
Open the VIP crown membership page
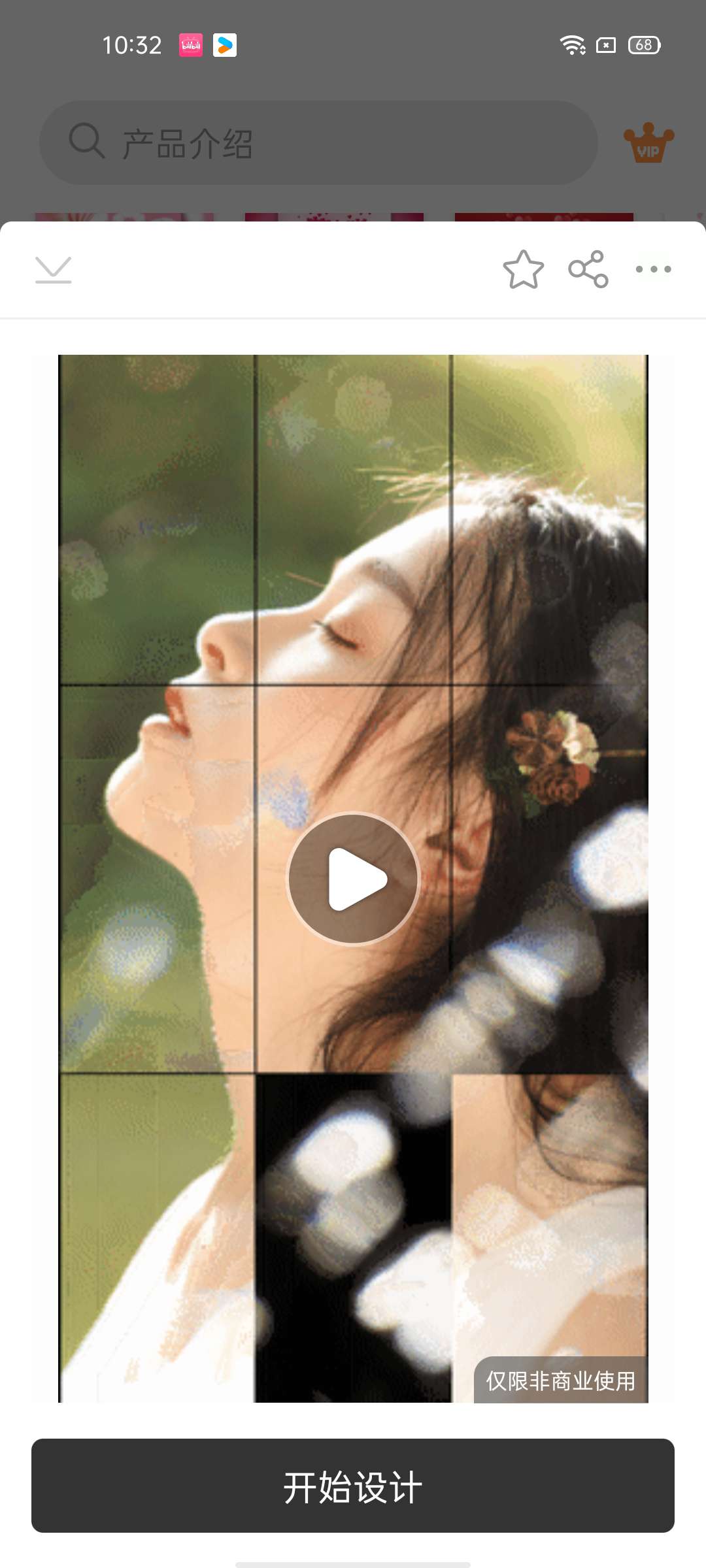point(648,143)
